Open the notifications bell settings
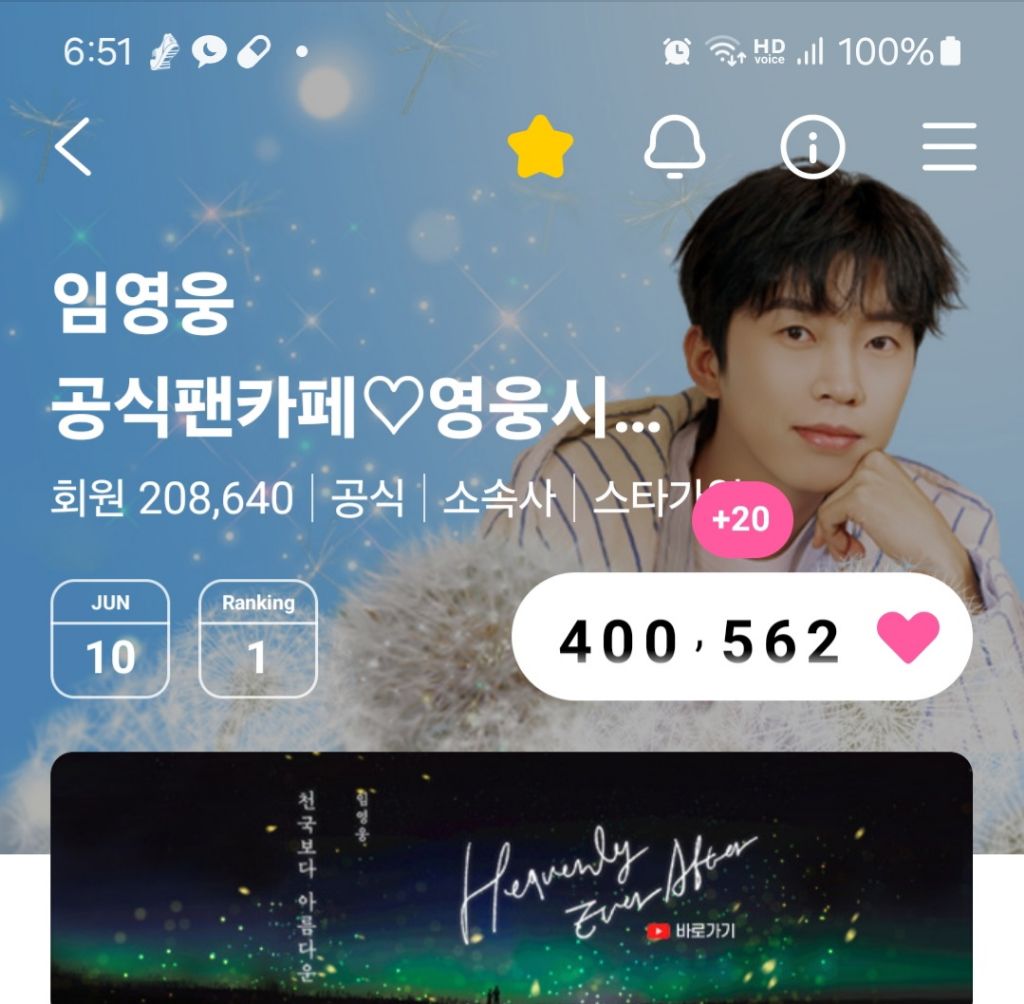The image size is (1024, 1004). click(x=674, y=148)
